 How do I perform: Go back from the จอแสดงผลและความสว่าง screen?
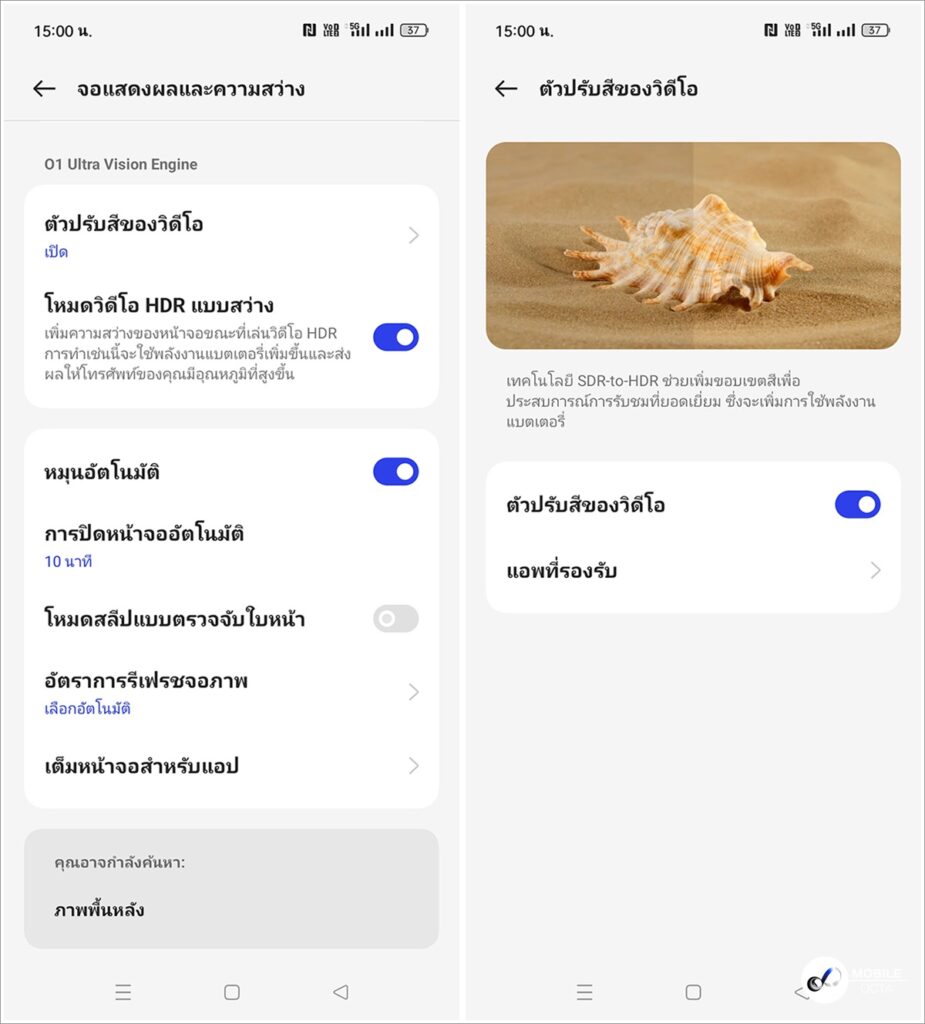(44, 89)
